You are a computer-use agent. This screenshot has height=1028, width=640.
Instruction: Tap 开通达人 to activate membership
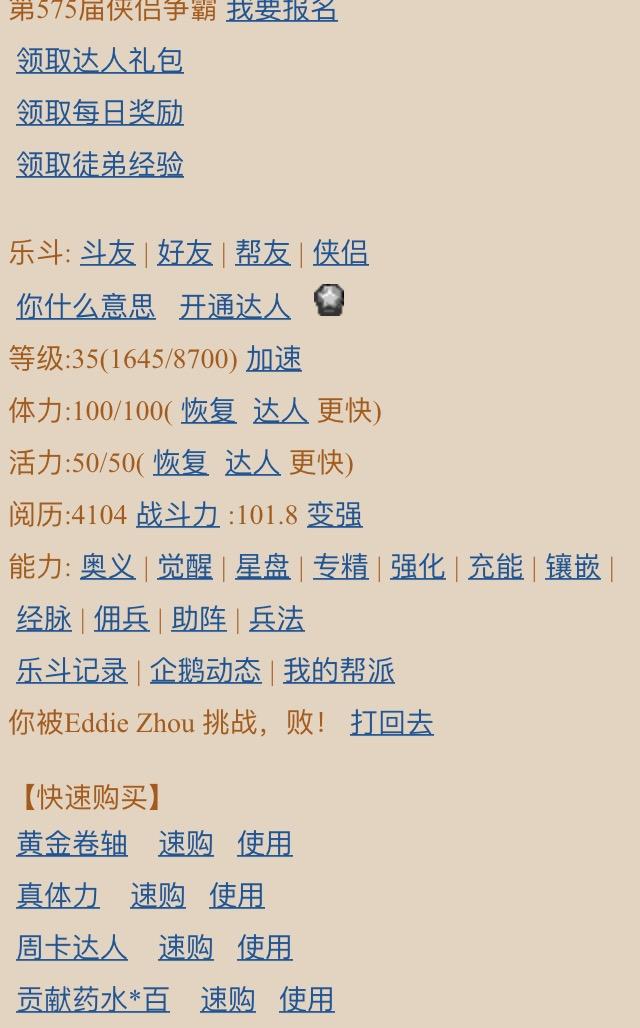pyautogui.click(x=235, y=307)
